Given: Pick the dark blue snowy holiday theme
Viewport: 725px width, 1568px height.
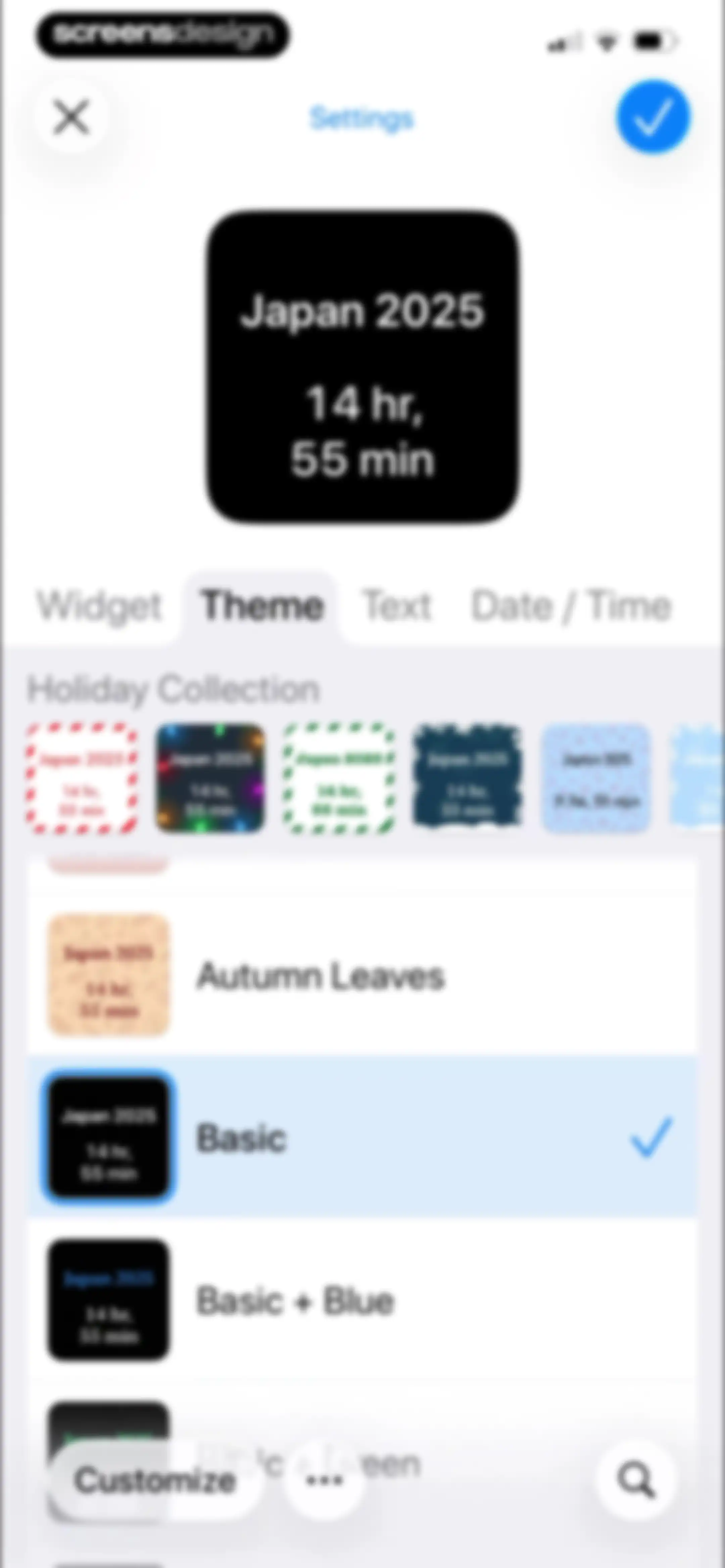Looking at the screenshot, I should 468,778.
